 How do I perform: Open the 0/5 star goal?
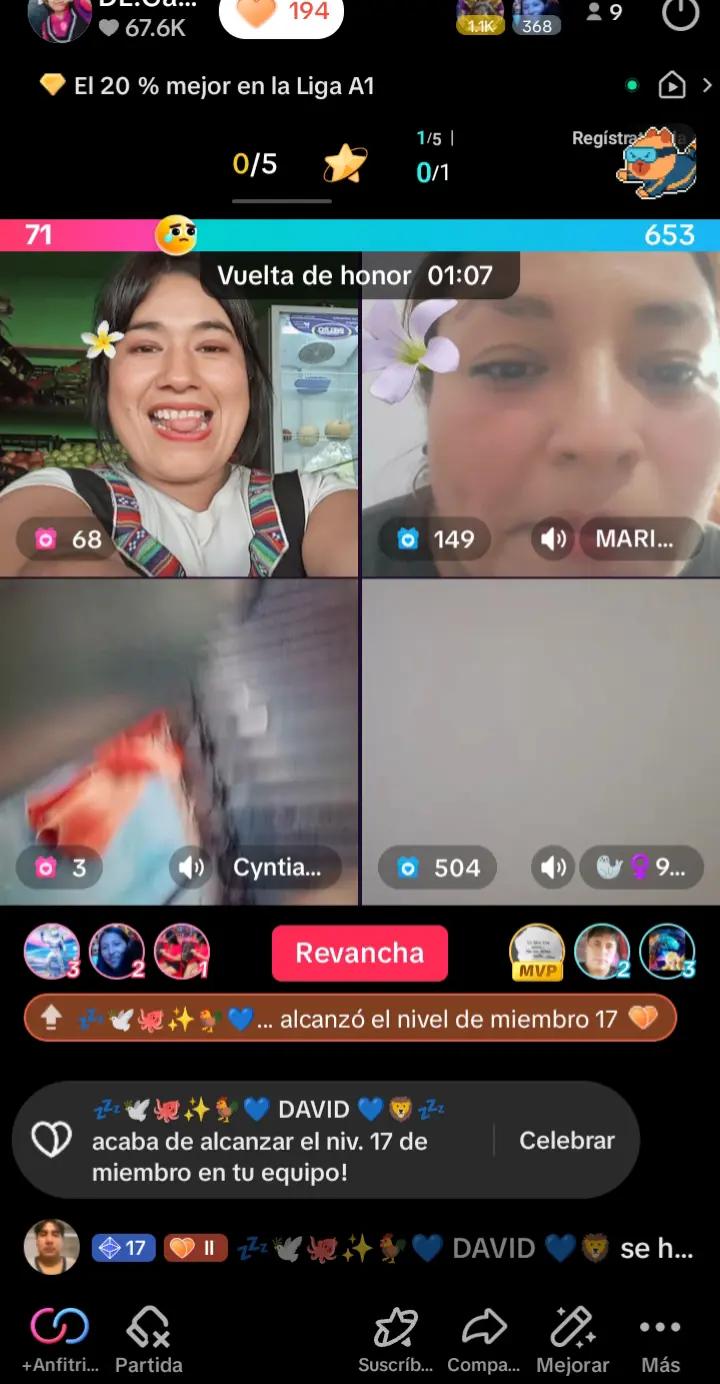[298, 164]
